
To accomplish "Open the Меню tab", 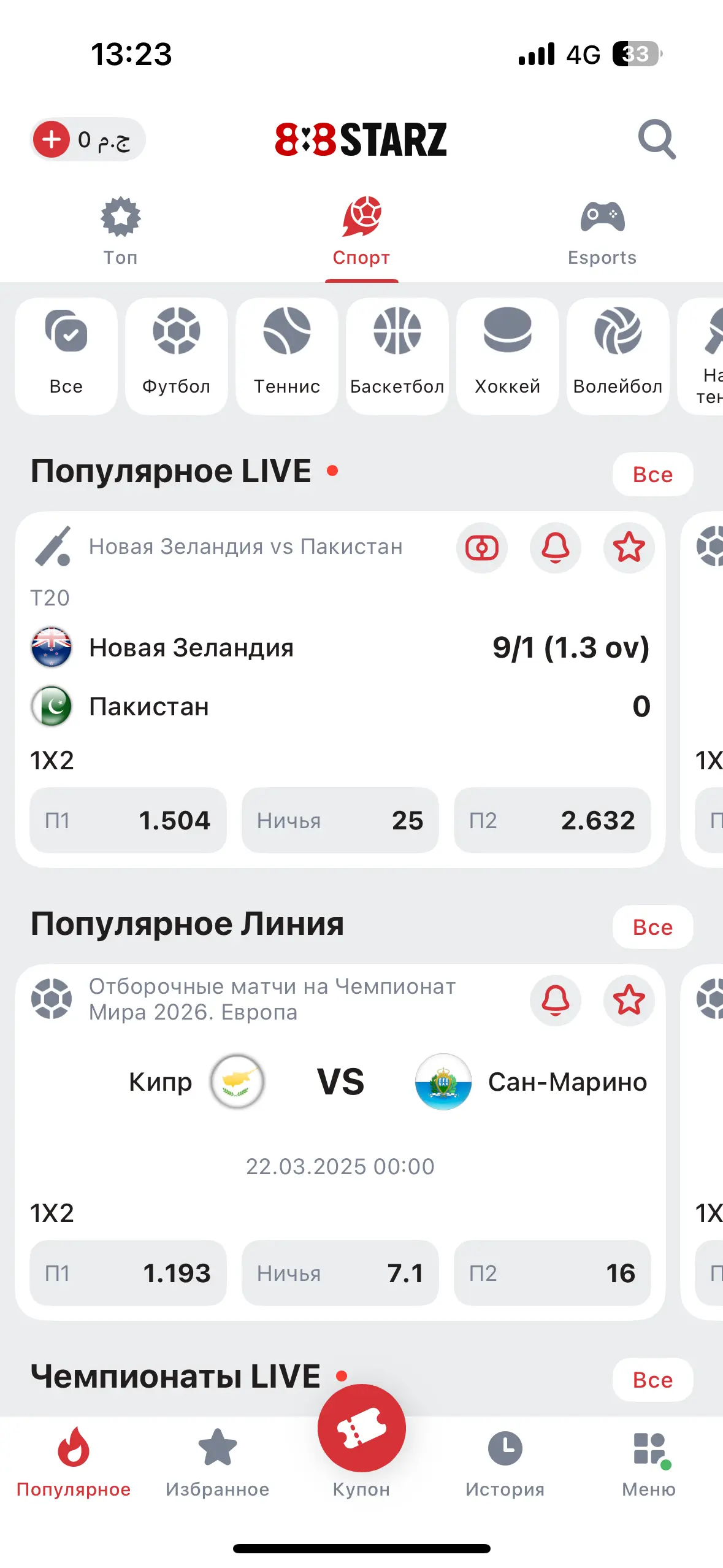I will click(649, 1464).
